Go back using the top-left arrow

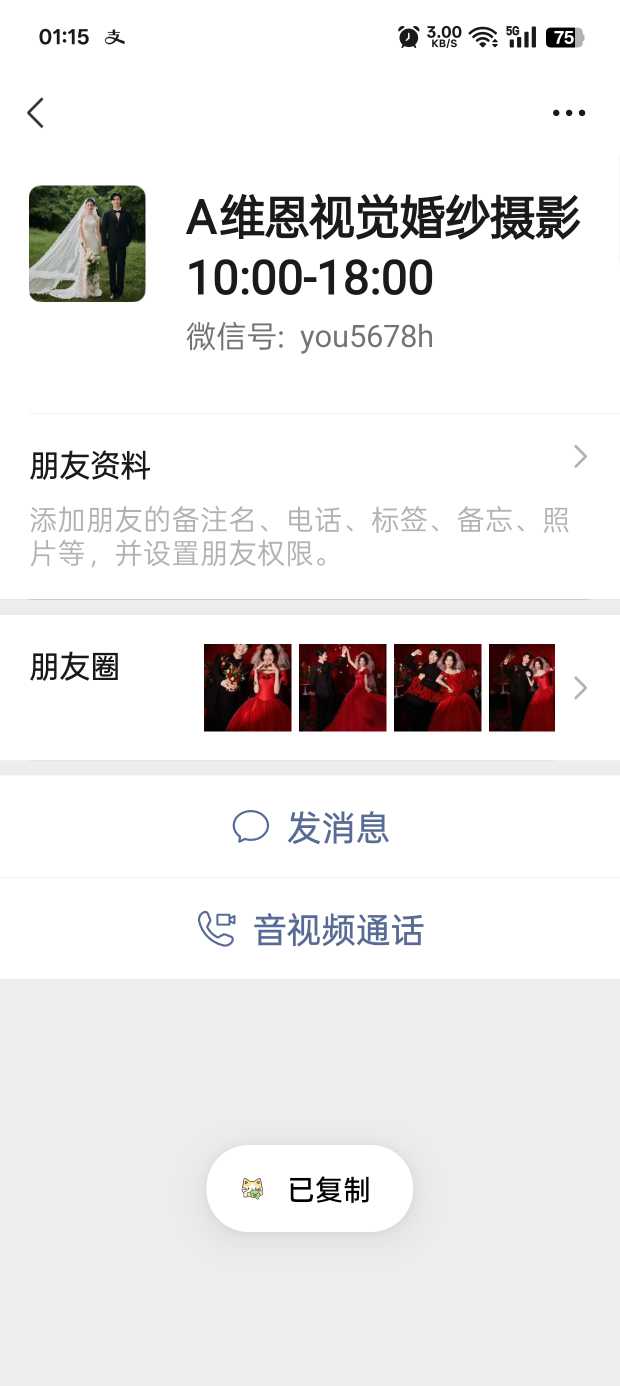pyautogui.click(x=36, y=113)
